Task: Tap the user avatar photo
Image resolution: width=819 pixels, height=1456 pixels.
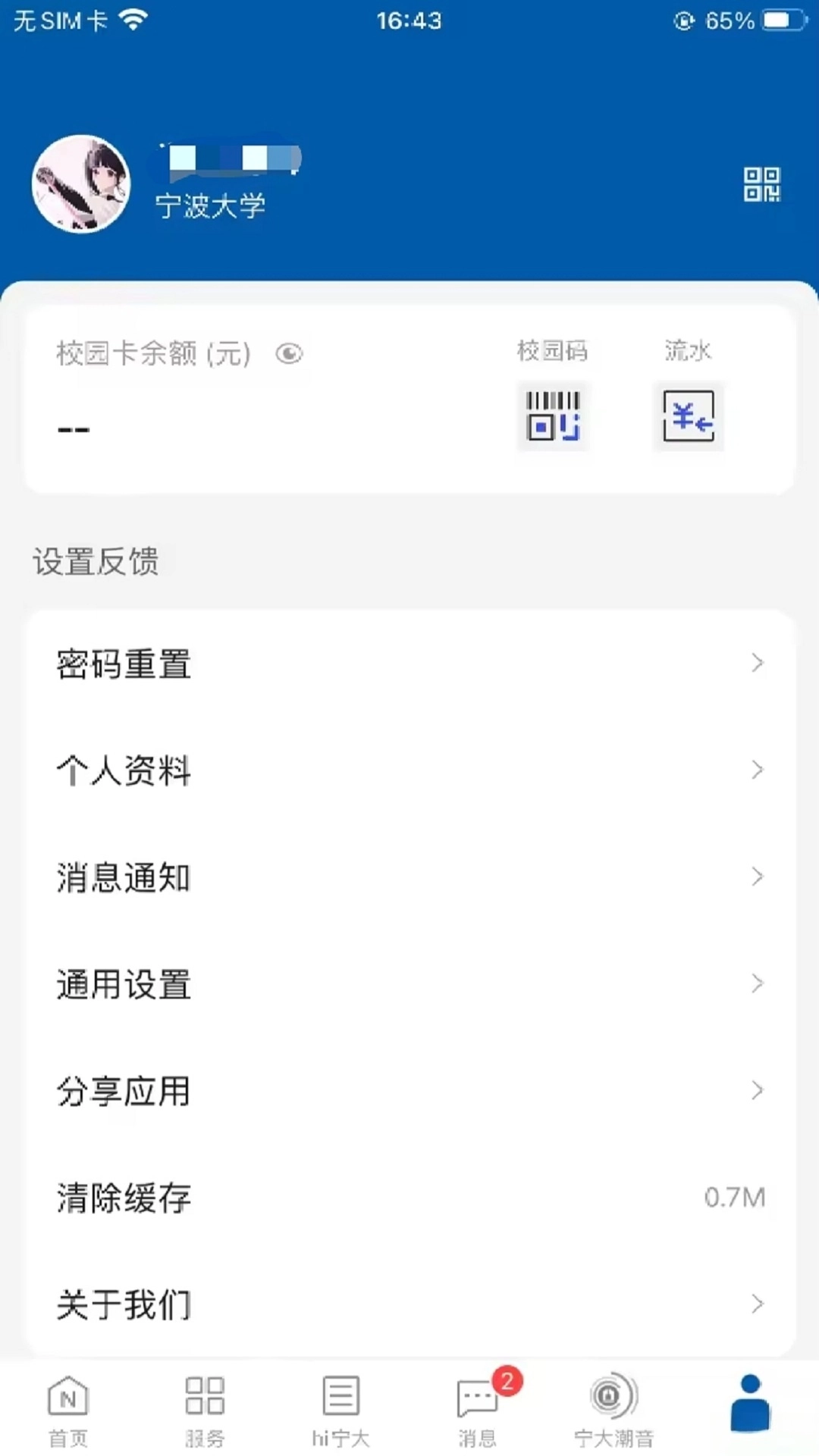Action: point(81,184)
